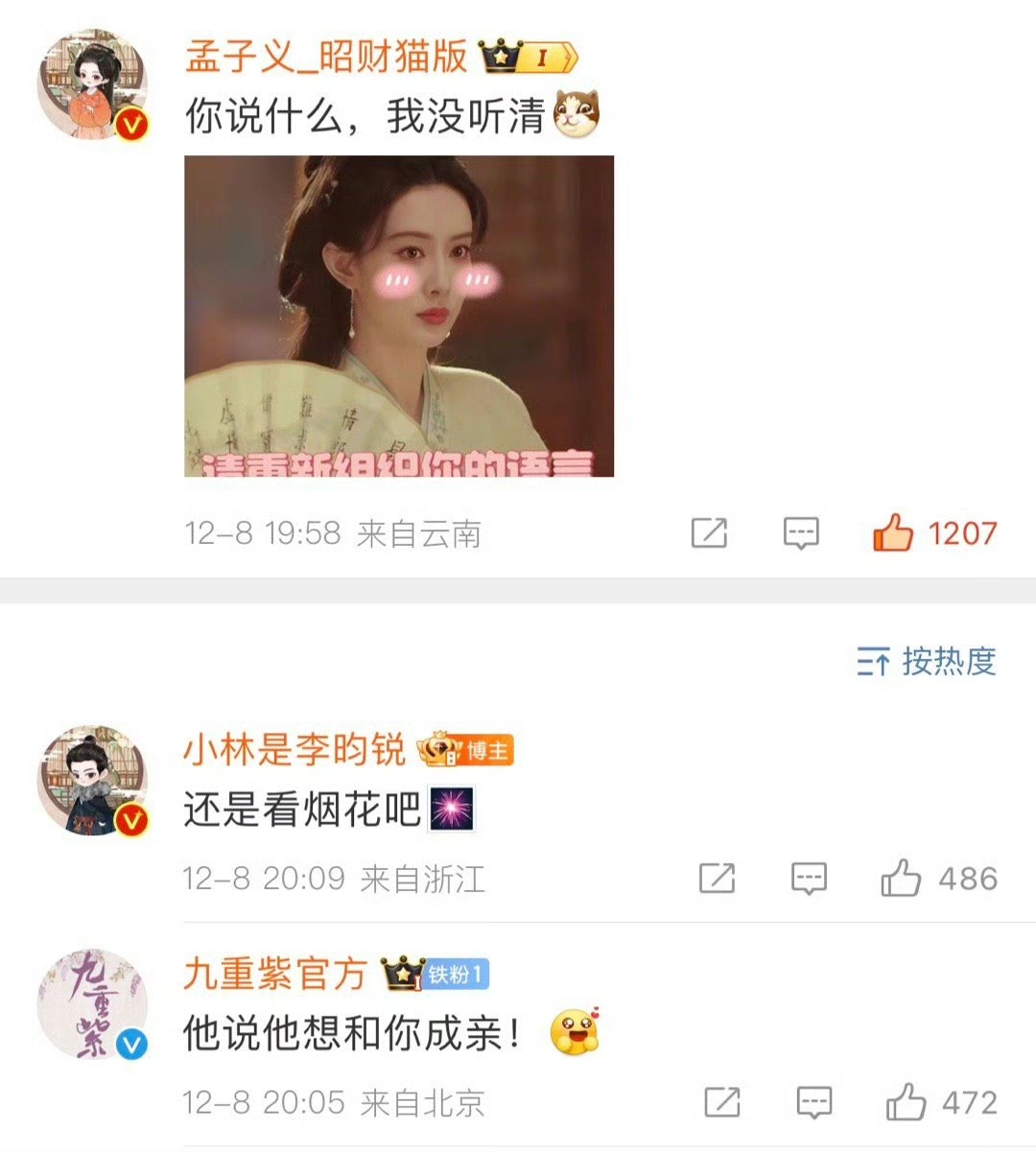This screenshot has height=1152, width=1036.
Task: Open 孟子义_招财猫版 profile avatar
Action: click(93, 84)
